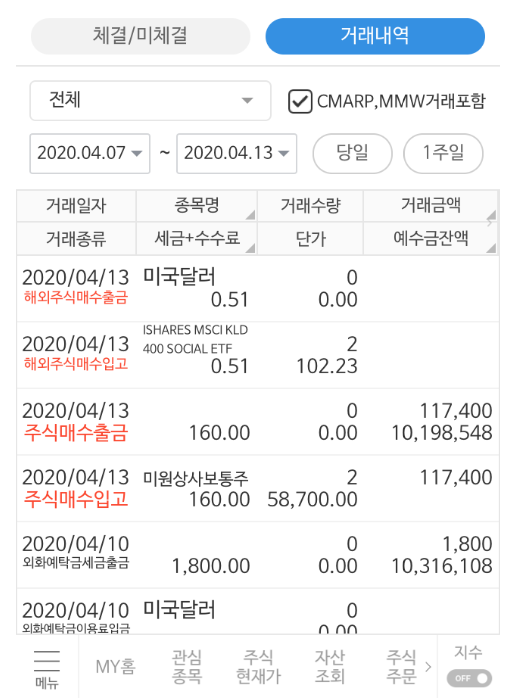Toggle the 지수 switch on
Screen dimensions: 508x698
[469, 678]
